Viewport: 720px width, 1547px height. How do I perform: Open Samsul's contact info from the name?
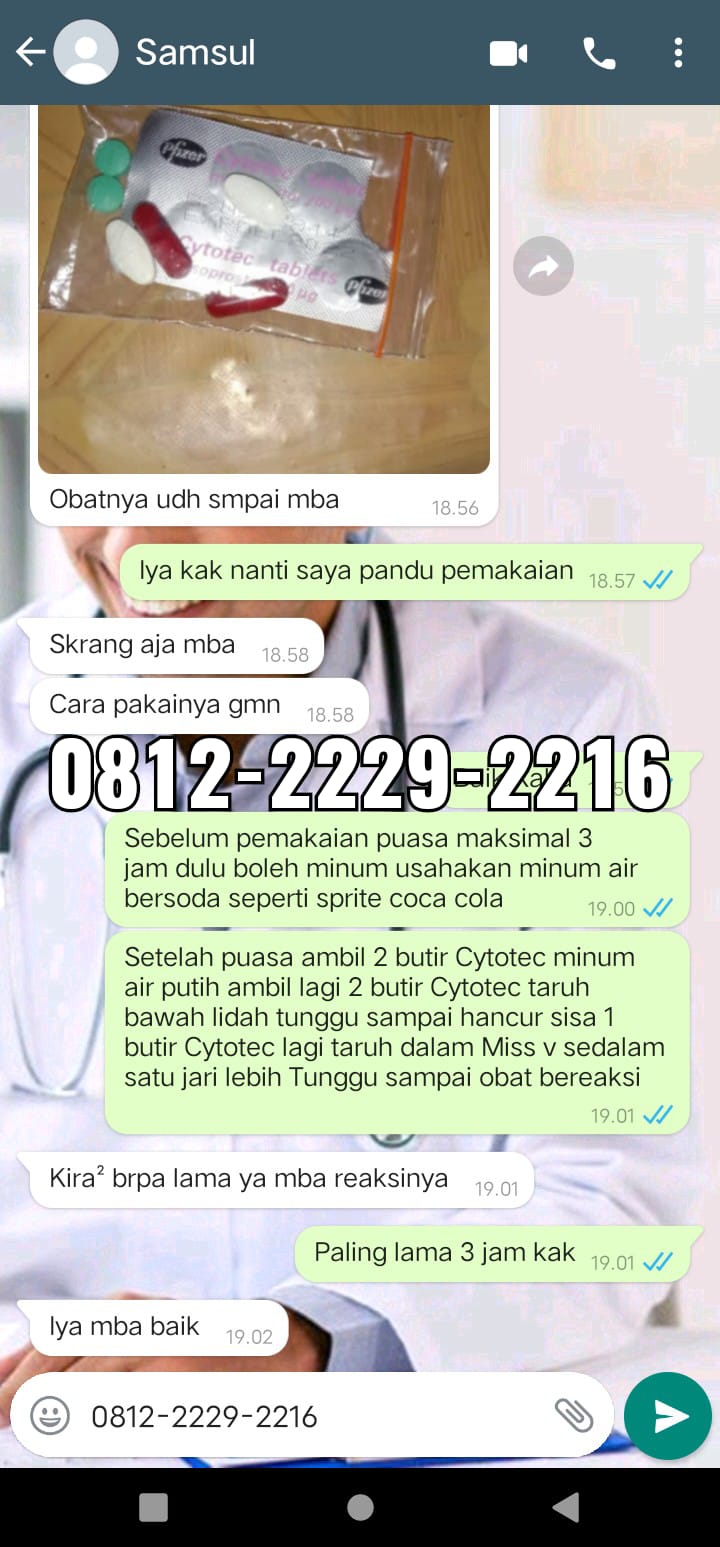[x=195, y=52]
